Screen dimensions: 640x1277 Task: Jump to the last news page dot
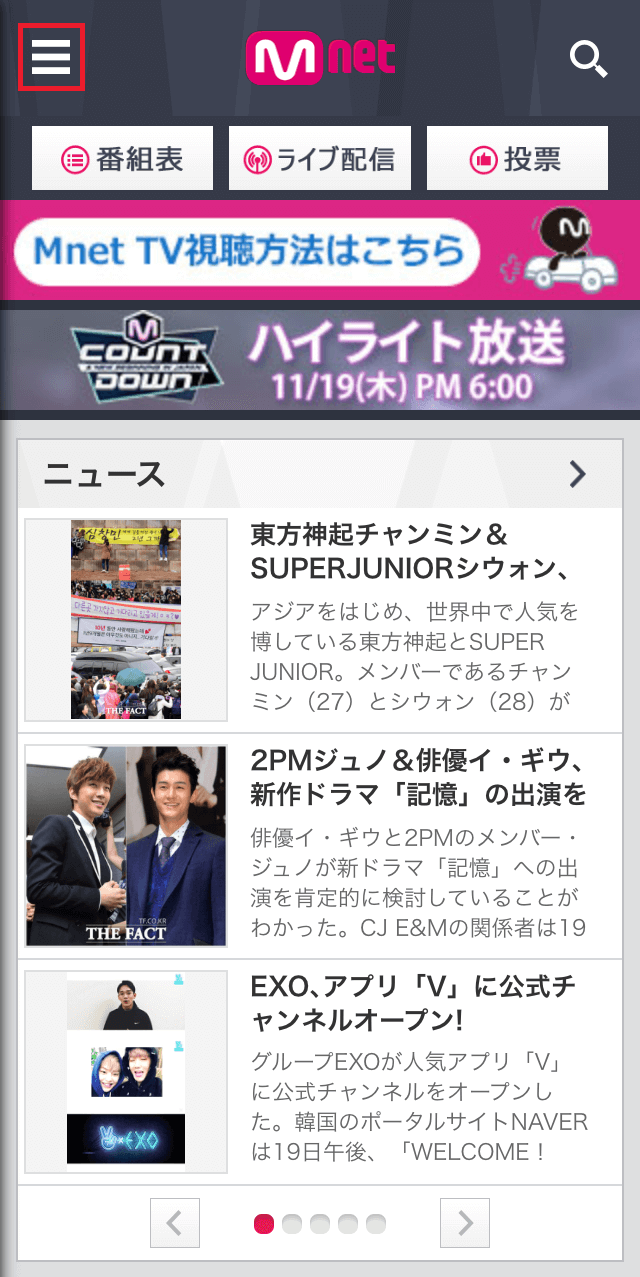pyautogui.click(x=376, y=1224)
